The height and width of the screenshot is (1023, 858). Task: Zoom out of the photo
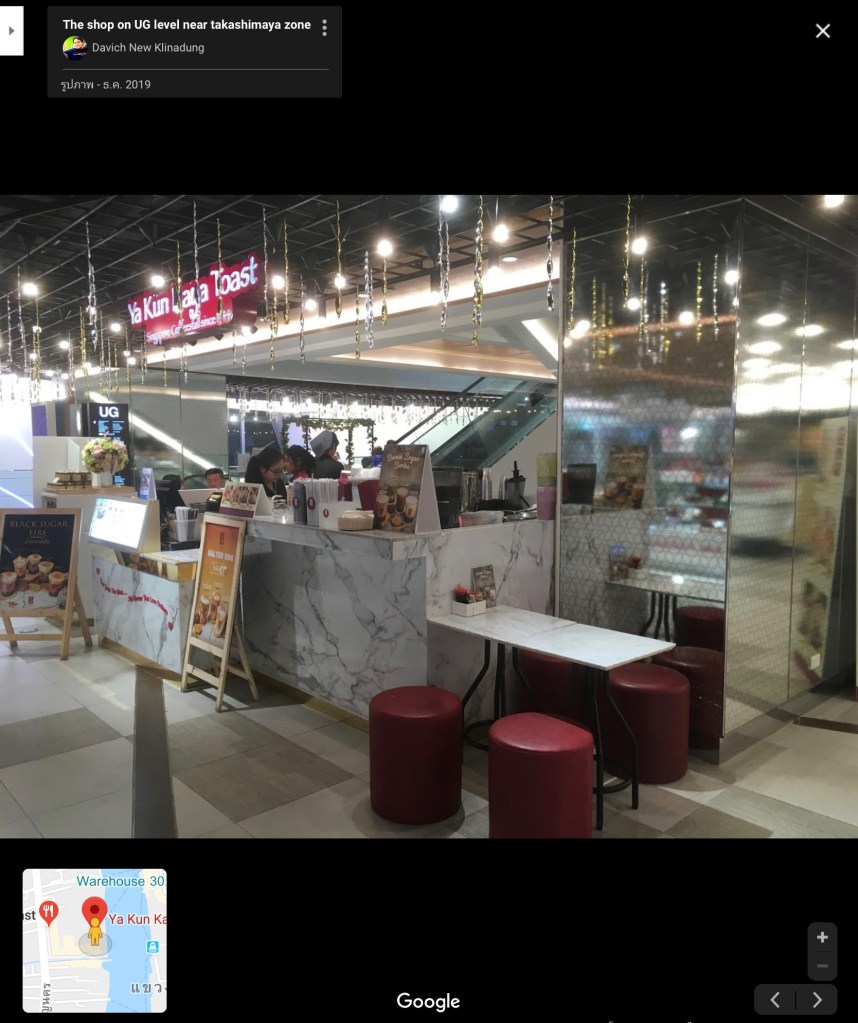[x=822, y=966]
